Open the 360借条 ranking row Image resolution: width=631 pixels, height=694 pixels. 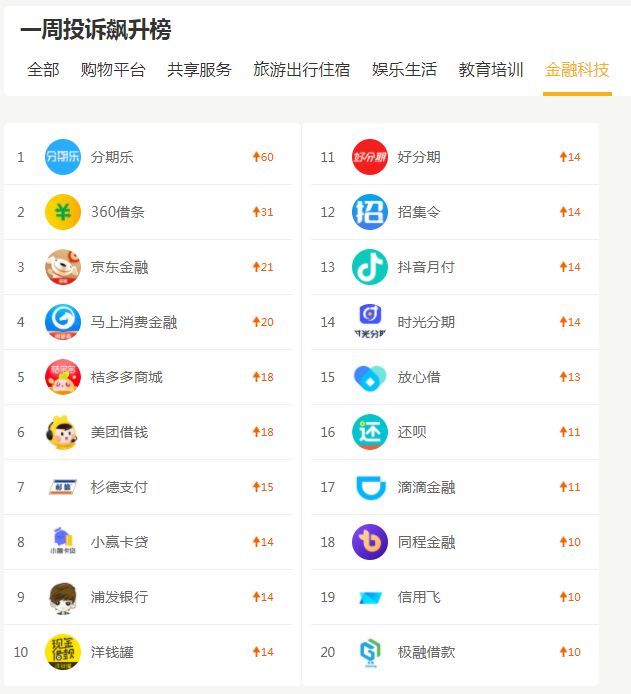pyautogui.click(x=117, y=212)
